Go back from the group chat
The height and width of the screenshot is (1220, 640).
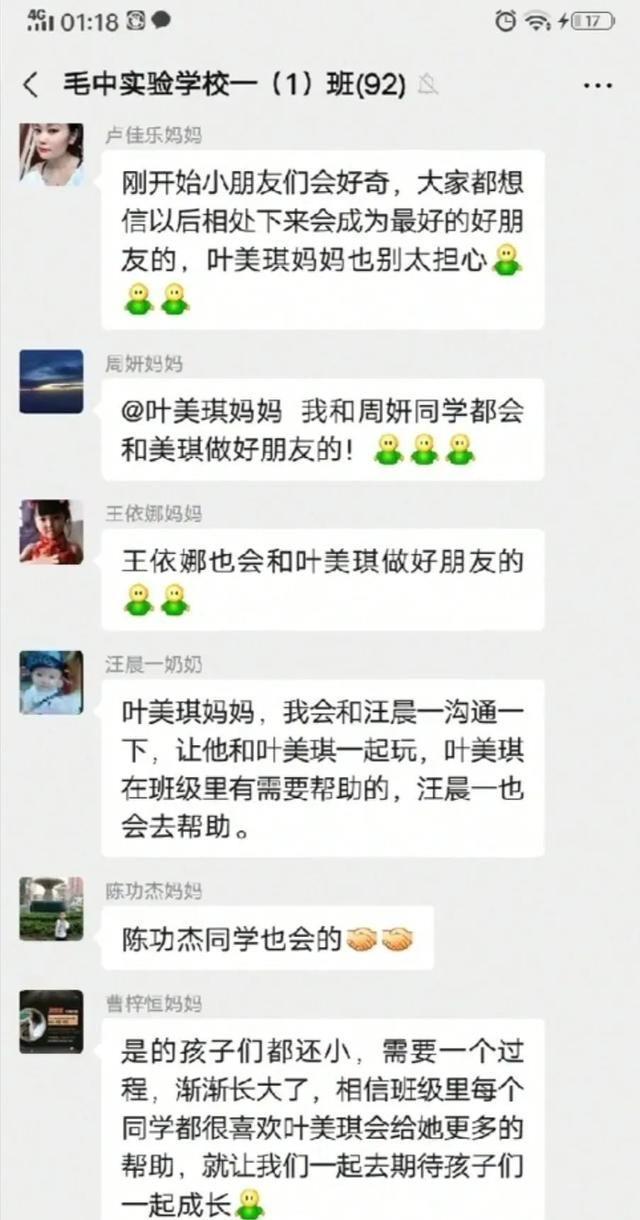point(31,85)
